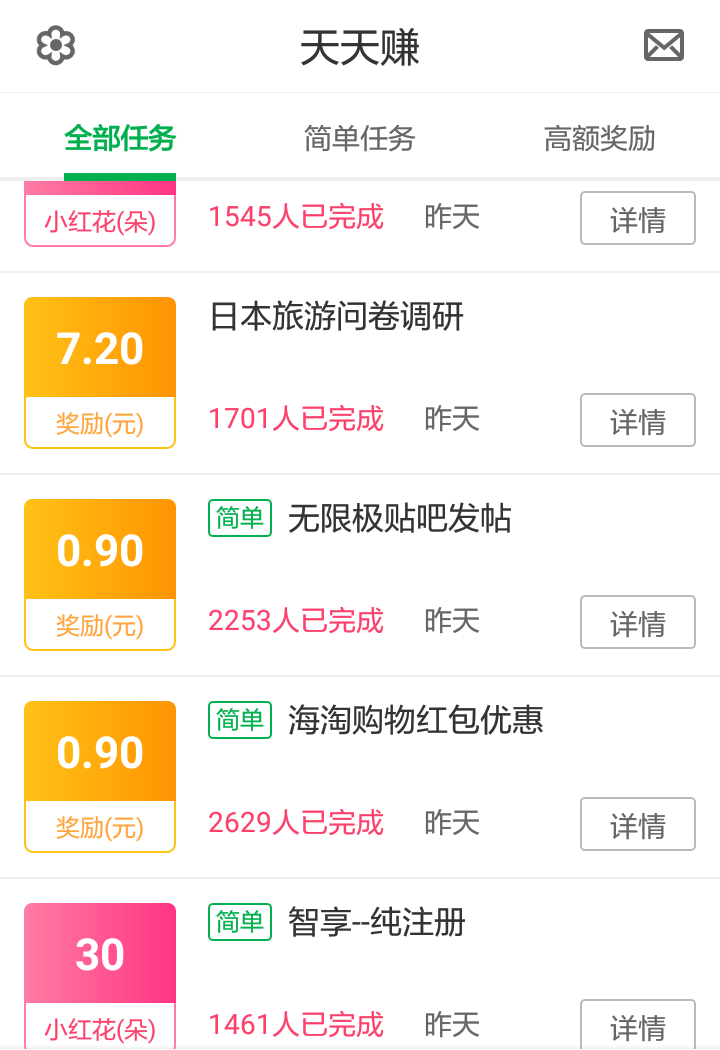Viewport: 720px width, 1050px height.
Task: Show 详情 for 海淘购物红包优惠
Action: coord(638,824)
